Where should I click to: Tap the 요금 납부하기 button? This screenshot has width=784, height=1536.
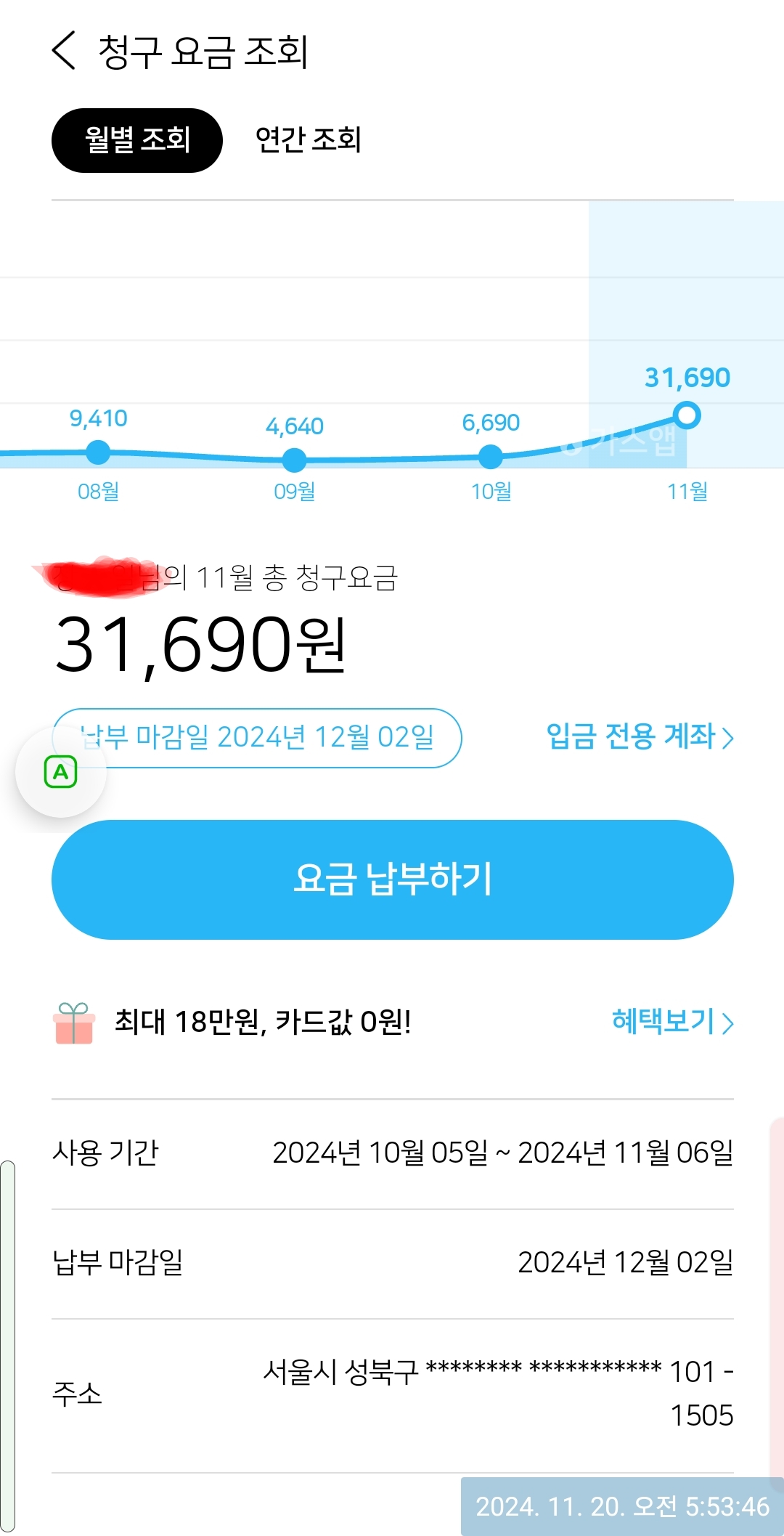point(392,879)
